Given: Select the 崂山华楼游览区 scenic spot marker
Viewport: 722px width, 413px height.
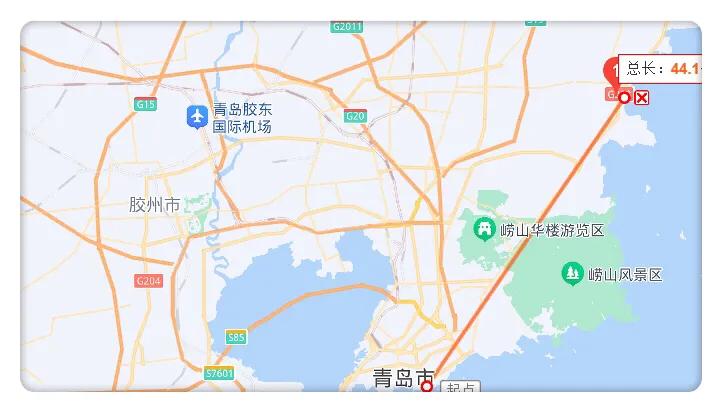Looking at the screenshot, I should pyautogui.click(x=484, y=229).
